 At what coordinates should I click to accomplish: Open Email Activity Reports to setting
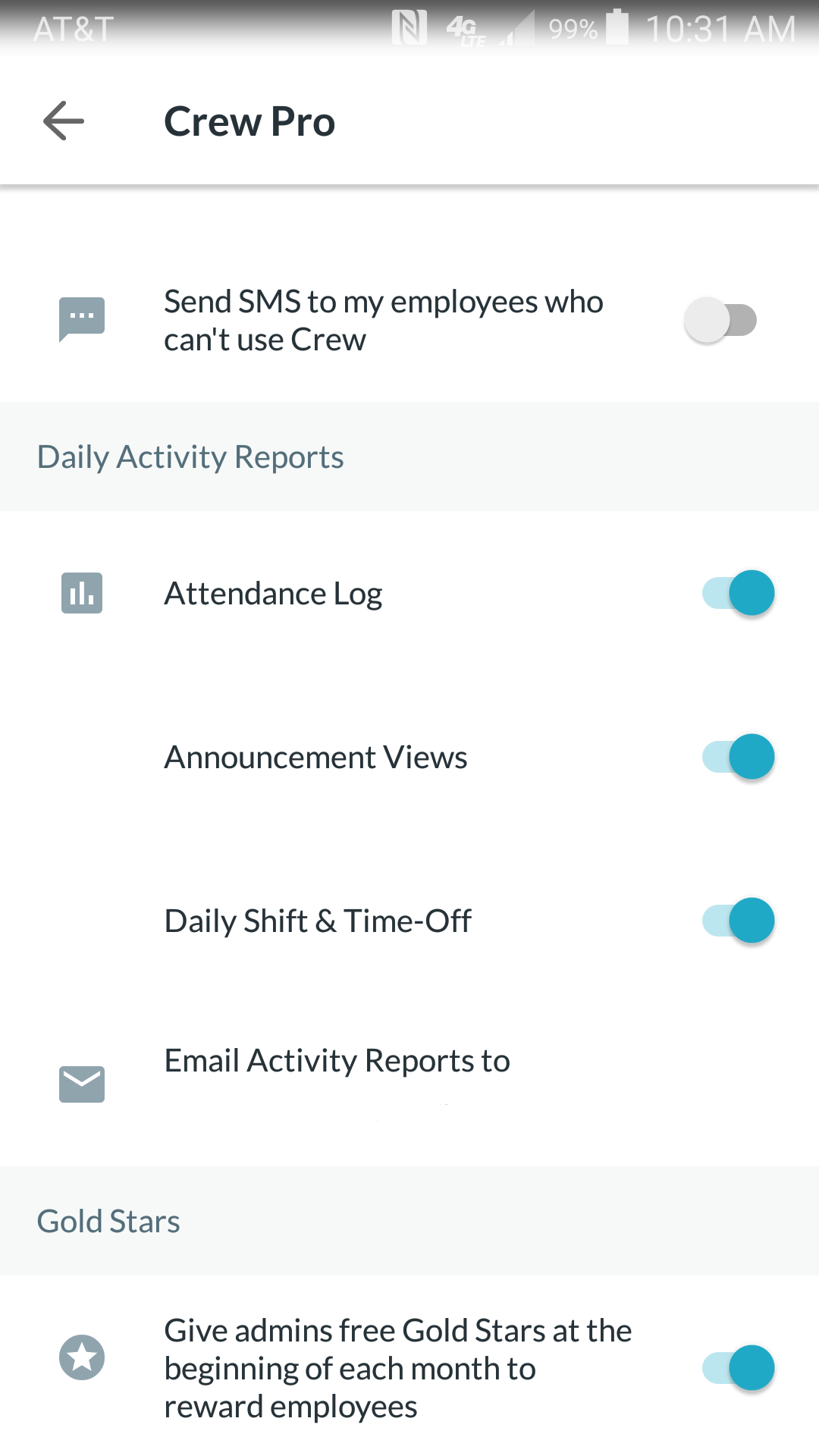(x=409, y=1084)
